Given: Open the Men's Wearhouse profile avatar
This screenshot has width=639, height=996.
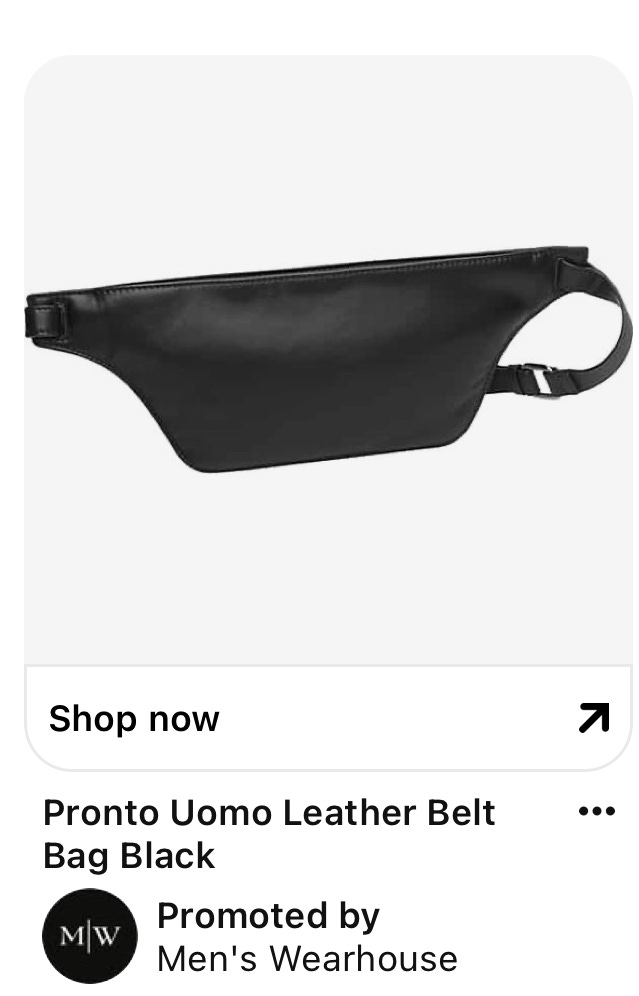Looking at the screenshot, I should (x=90, y=936).
